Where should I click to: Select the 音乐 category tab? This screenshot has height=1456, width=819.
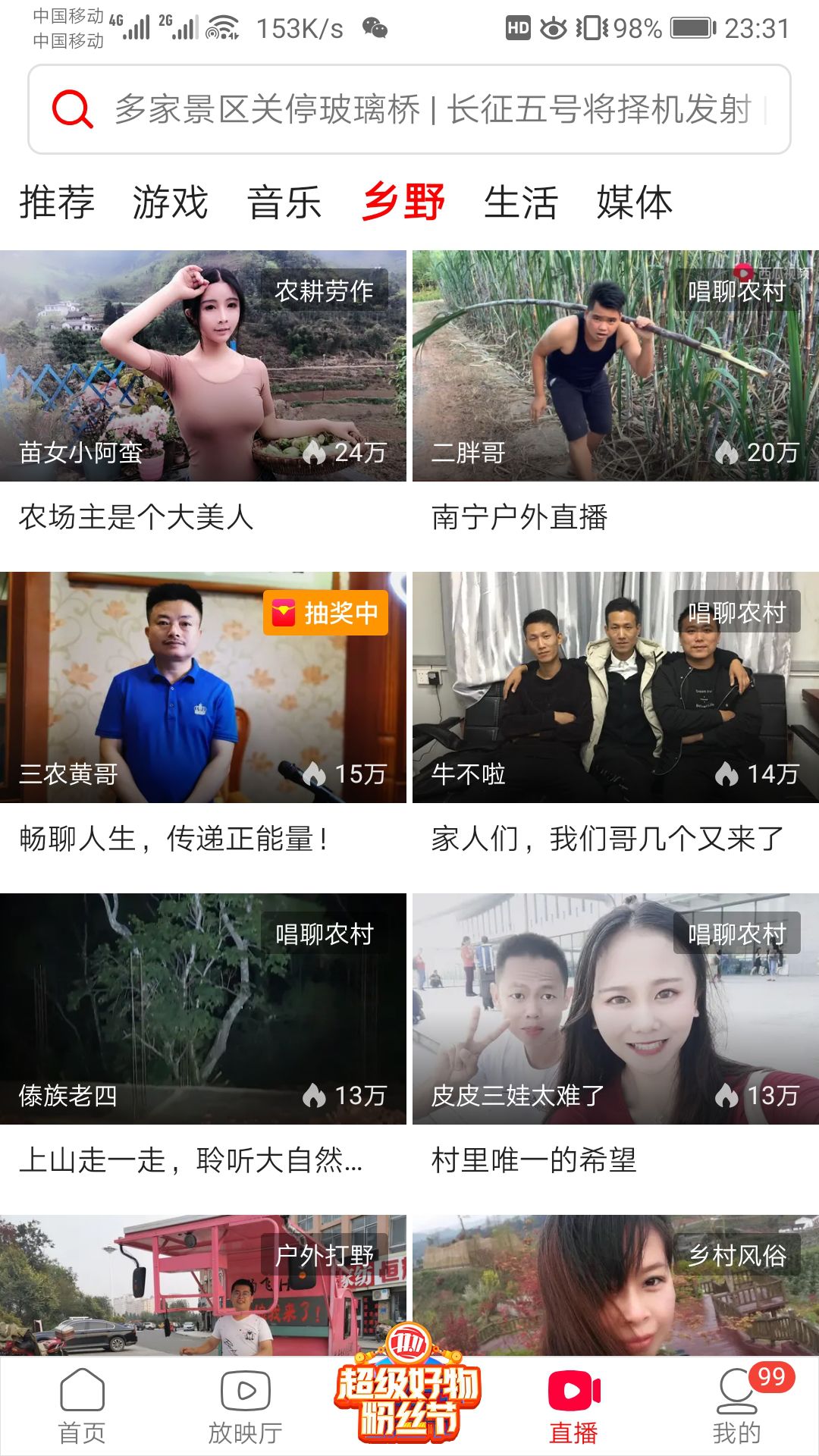pos(284,202)
